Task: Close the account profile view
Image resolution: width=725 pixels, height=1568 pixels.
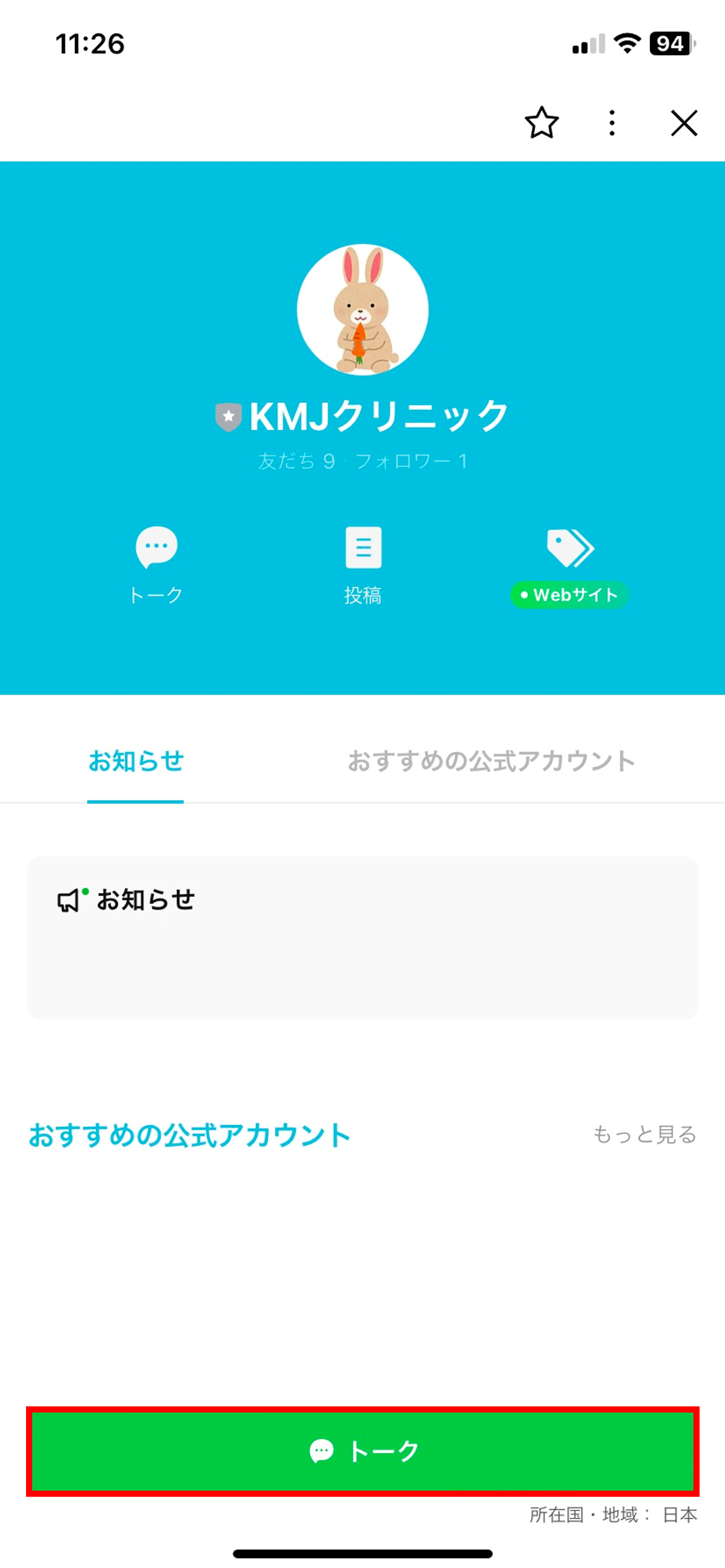Action: (x=683, y=123)
